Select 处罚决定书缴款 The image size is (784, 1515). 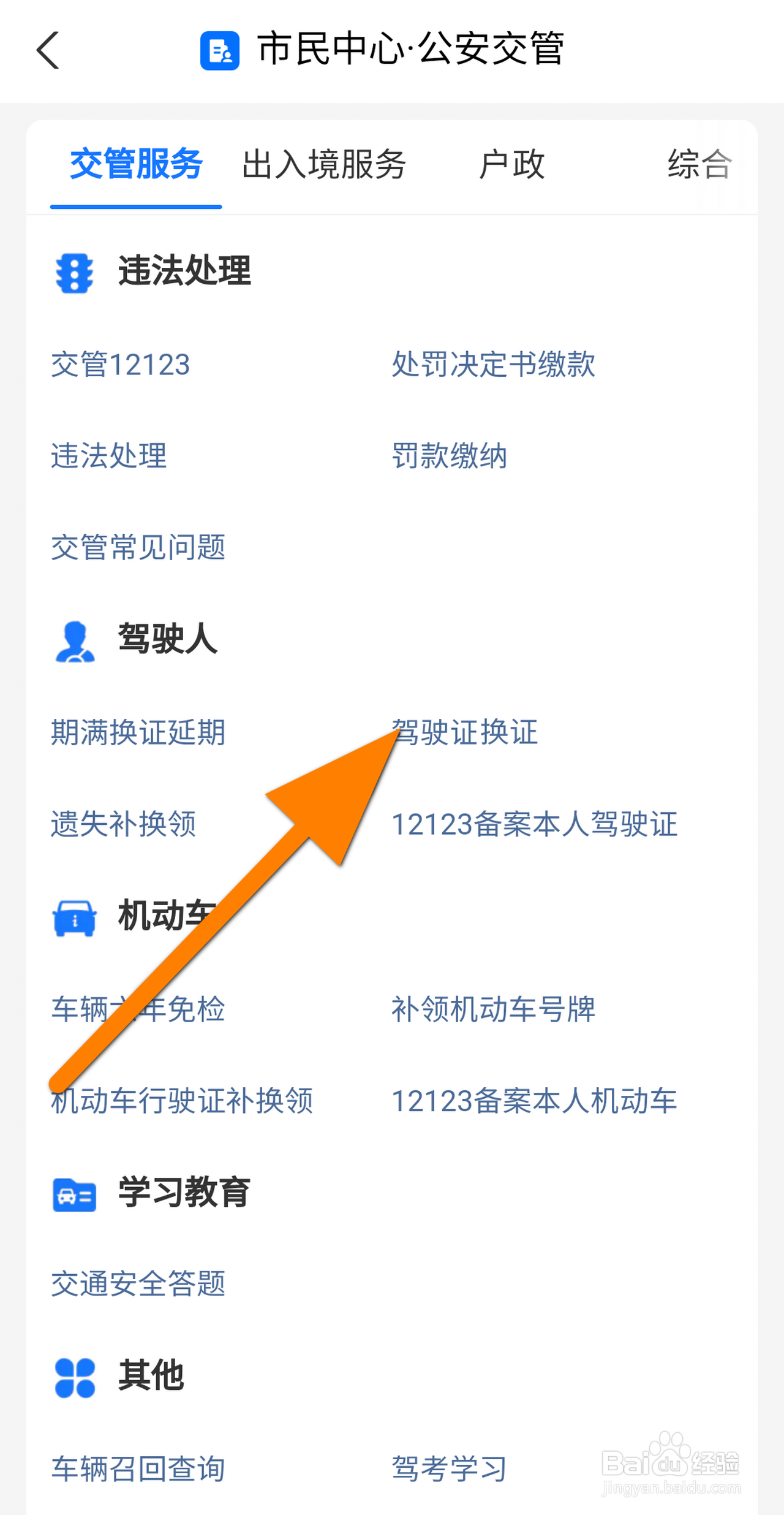tap(493, 365)
